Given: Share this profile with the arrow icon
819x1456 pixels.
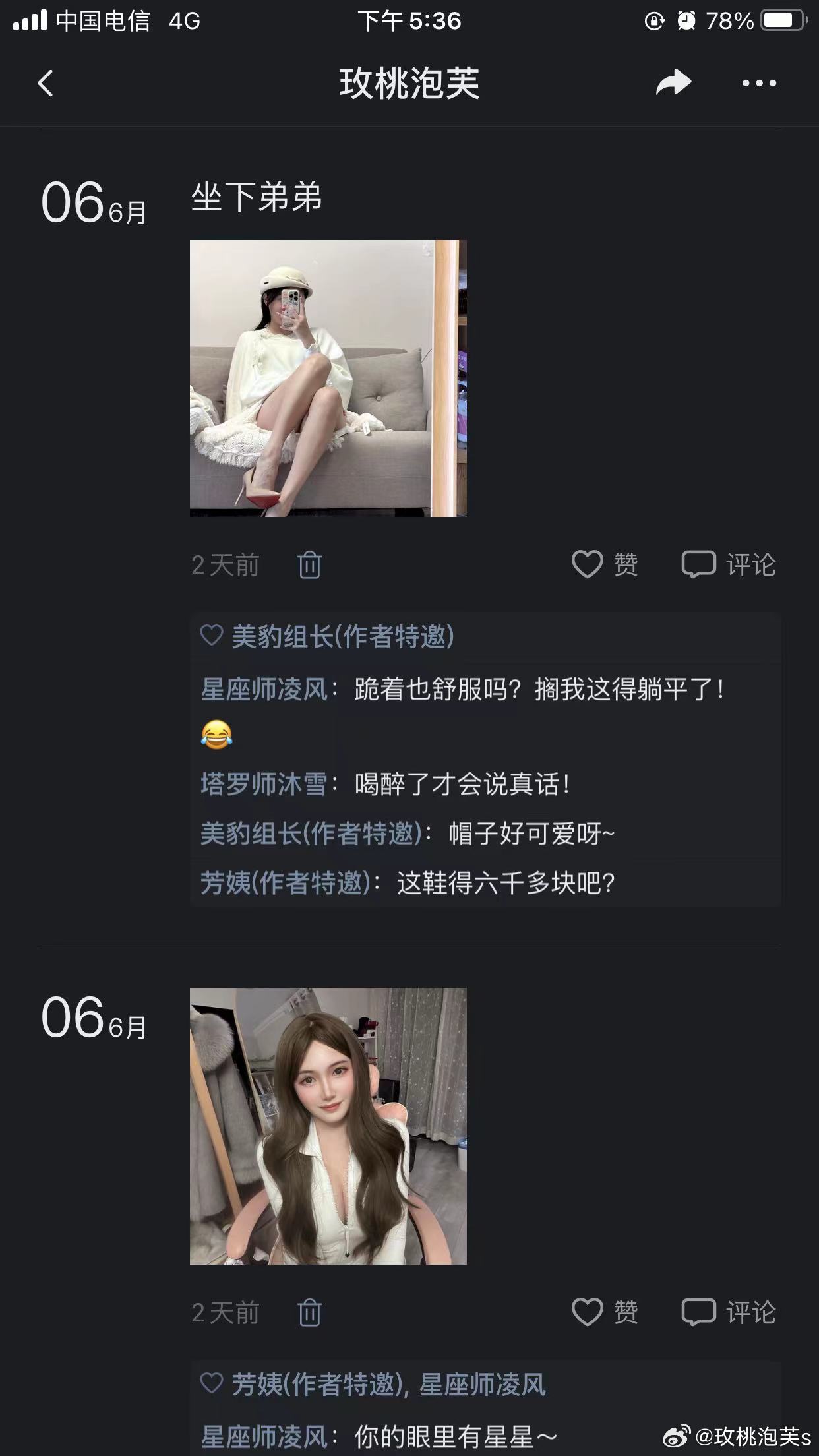Looking at the screenshot, I should [x=673, y=84].
